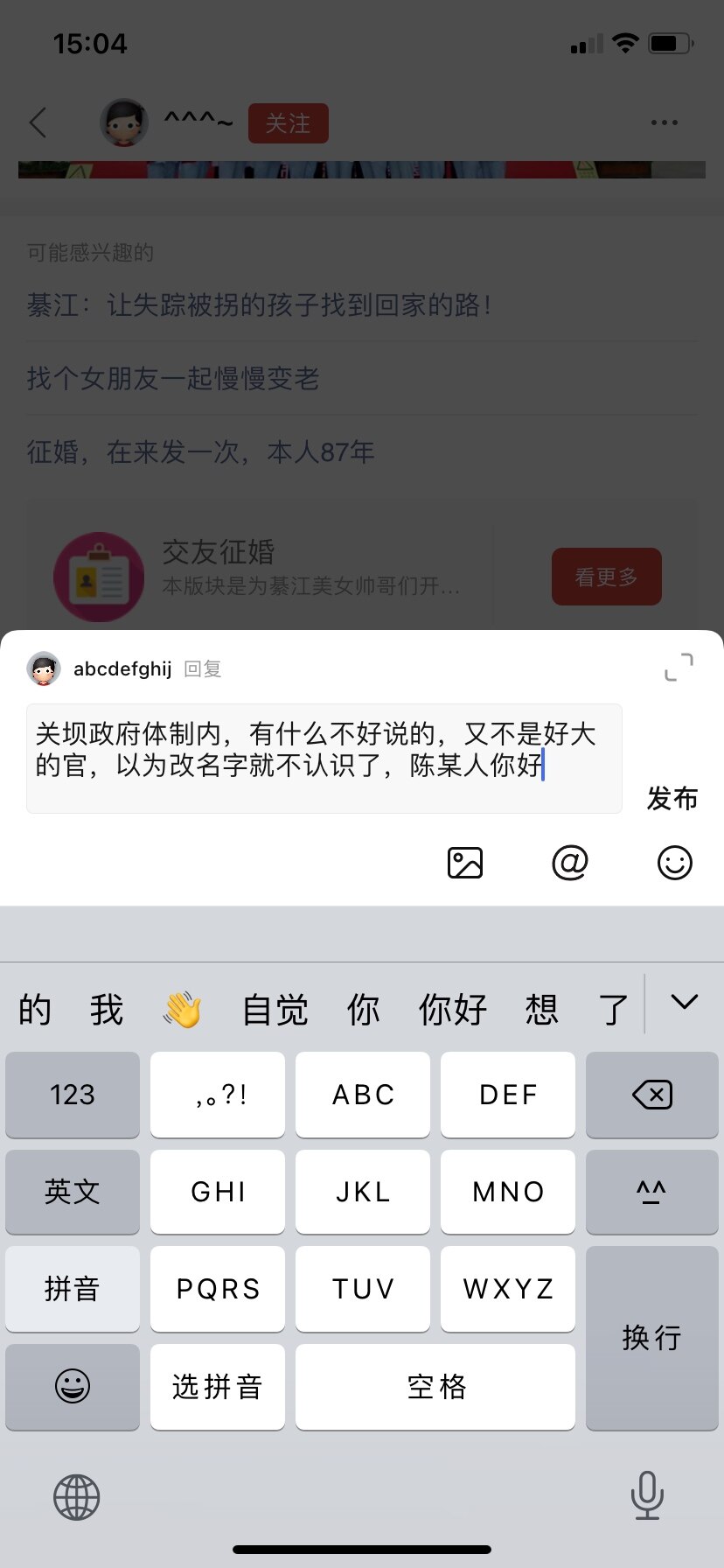Viewport: 724px width, 1568px height.
Task: Select the 你好 keyboard suggestion
Action: tap(452, 1010)
